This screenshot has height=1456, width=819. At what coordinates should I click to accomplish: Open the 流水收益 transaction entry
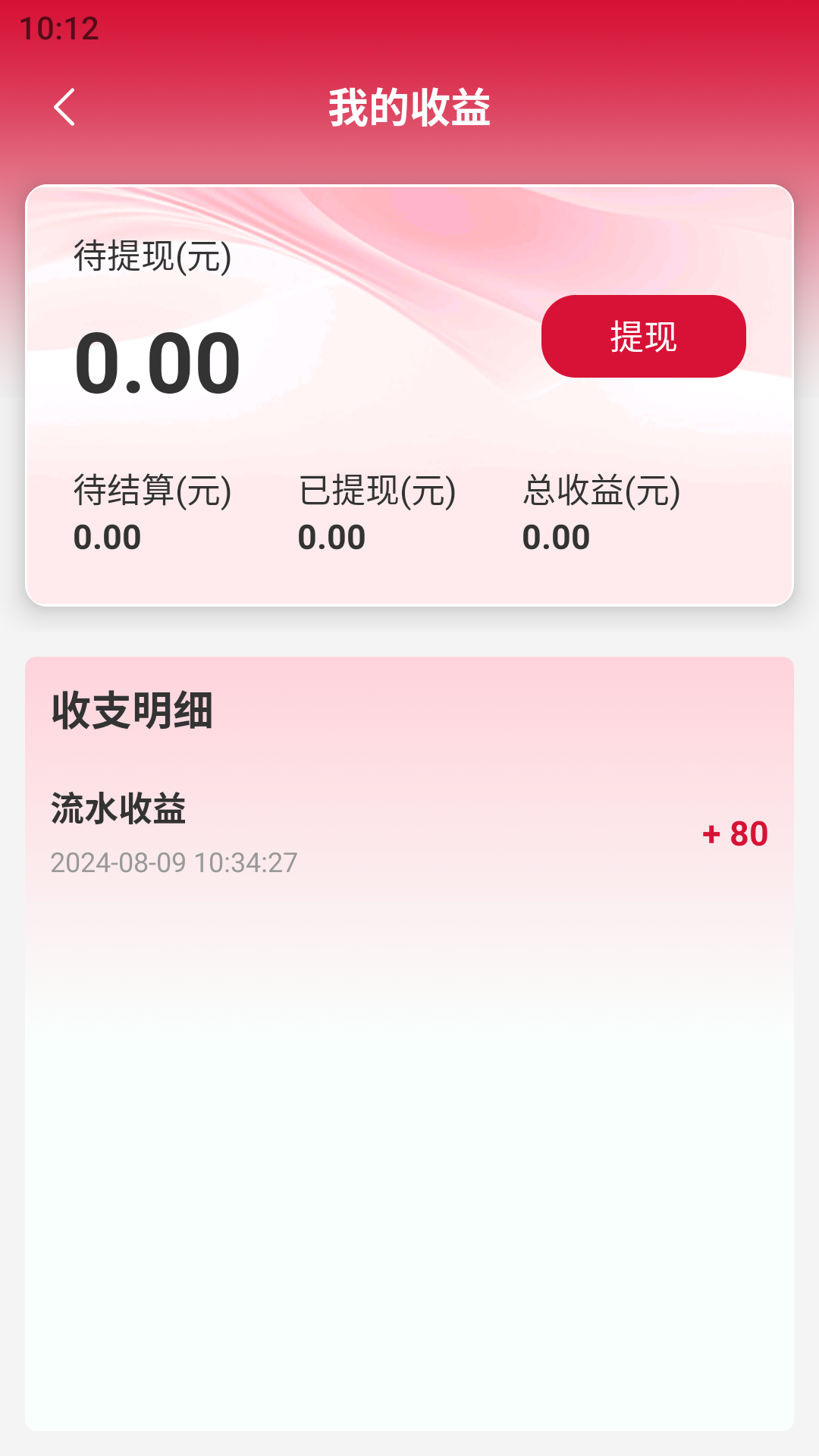coord(409,833)
